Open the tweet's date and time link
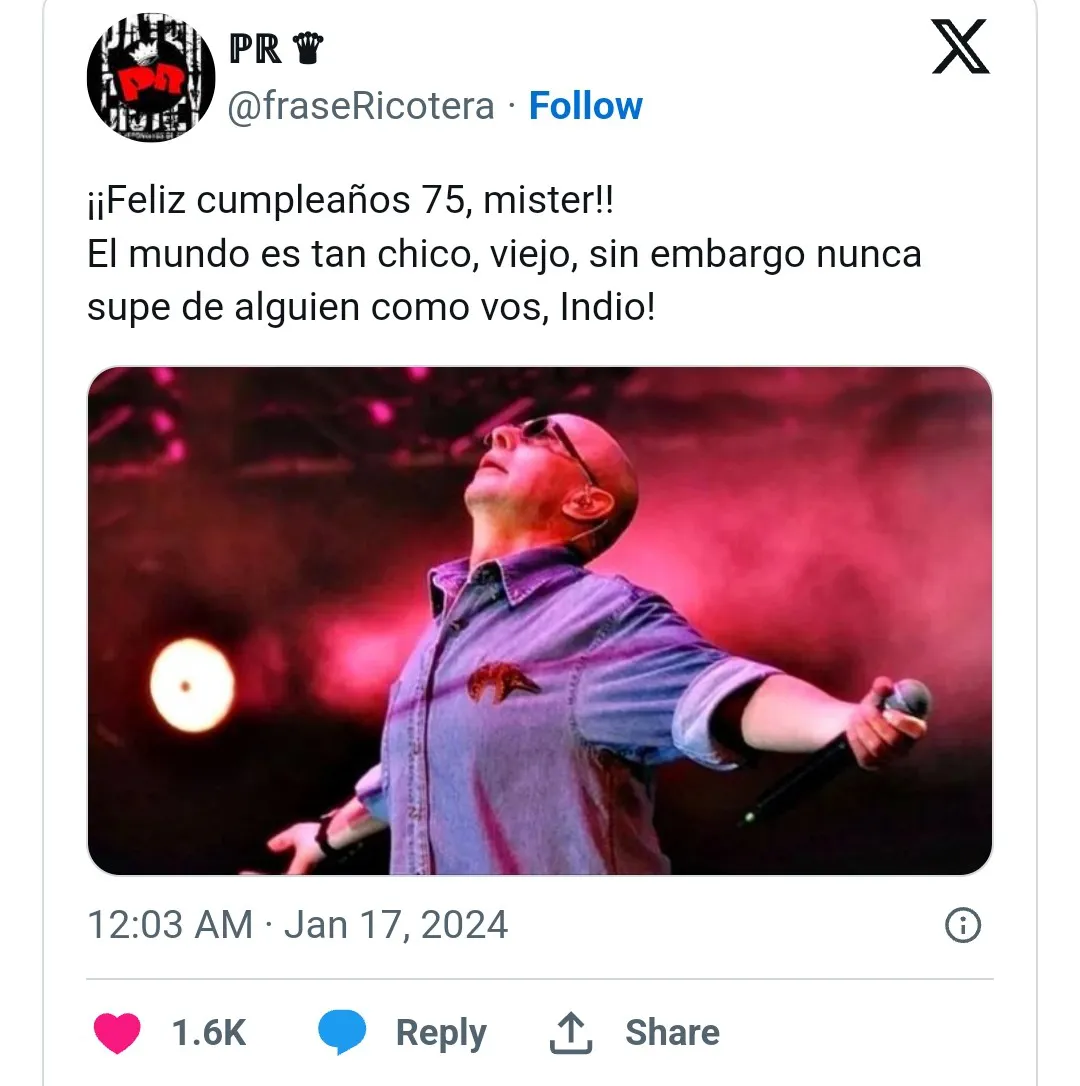Screen dimensions: 1080x1086 (x=298, y=925)
